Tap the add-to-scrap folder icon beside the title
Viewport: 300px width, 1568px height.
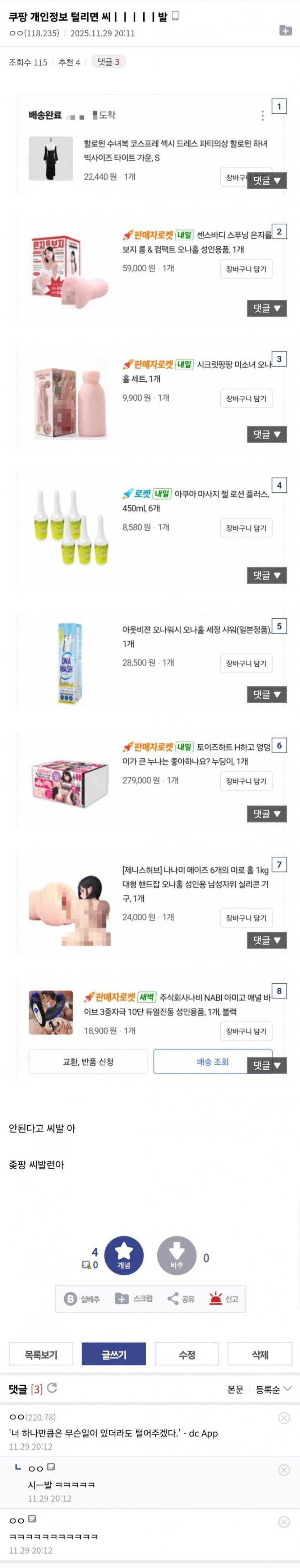tap(285, 31)
